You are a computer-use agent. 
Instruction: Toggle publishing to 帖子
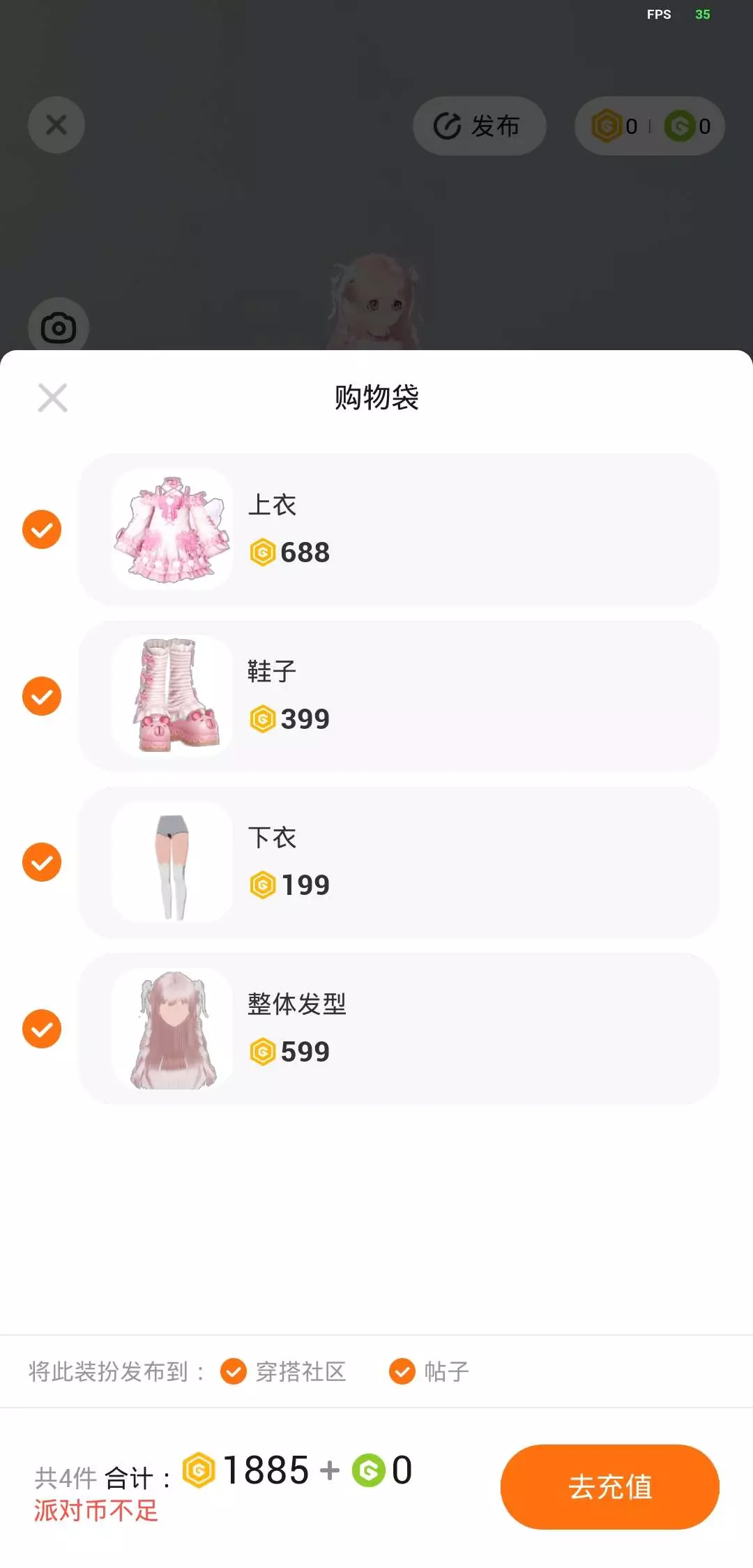402,1371
